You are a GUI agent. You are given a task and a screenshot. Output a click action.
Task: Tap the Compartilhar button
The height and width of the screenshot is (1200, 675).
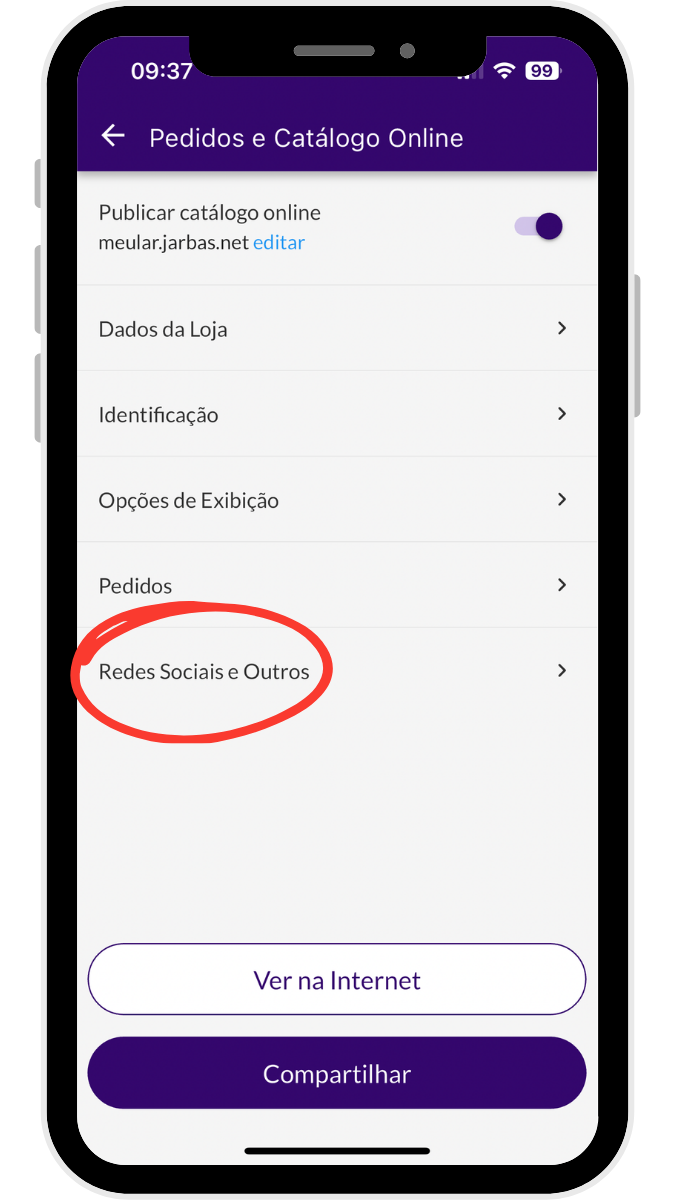[x=337, y=1074]
